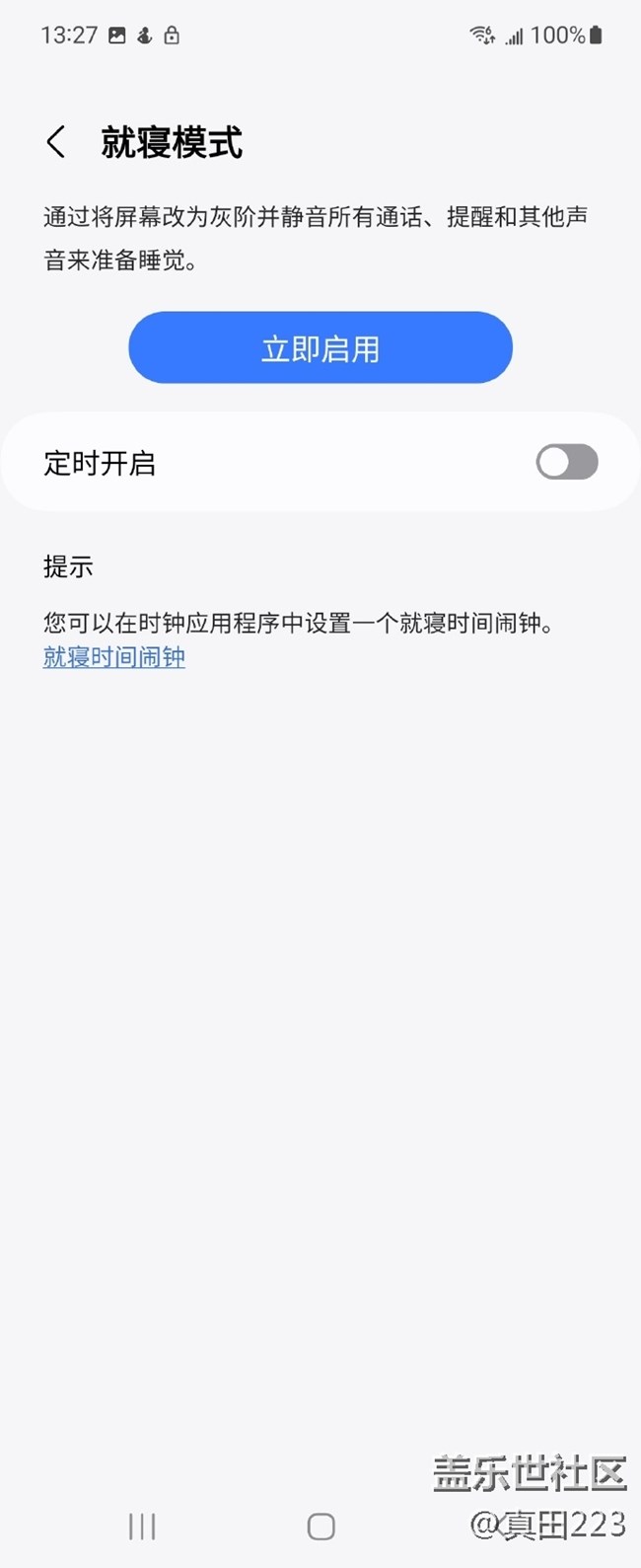The image size is (641, 1568).
Task: Open recent apps from navigation bar
Action: 142,1527
